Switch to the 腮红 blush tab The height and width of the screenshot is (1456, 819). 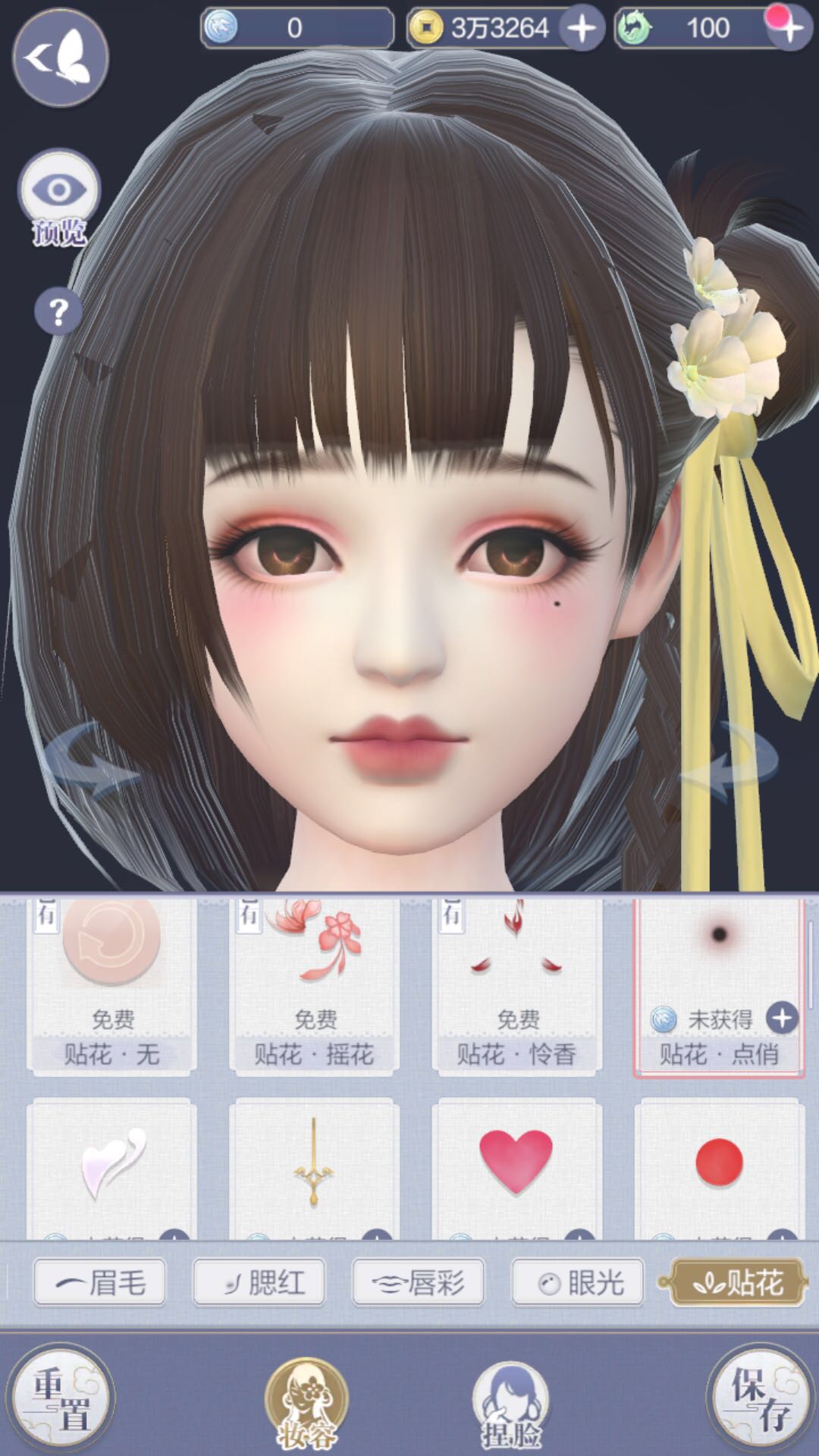click(259, 1283)
